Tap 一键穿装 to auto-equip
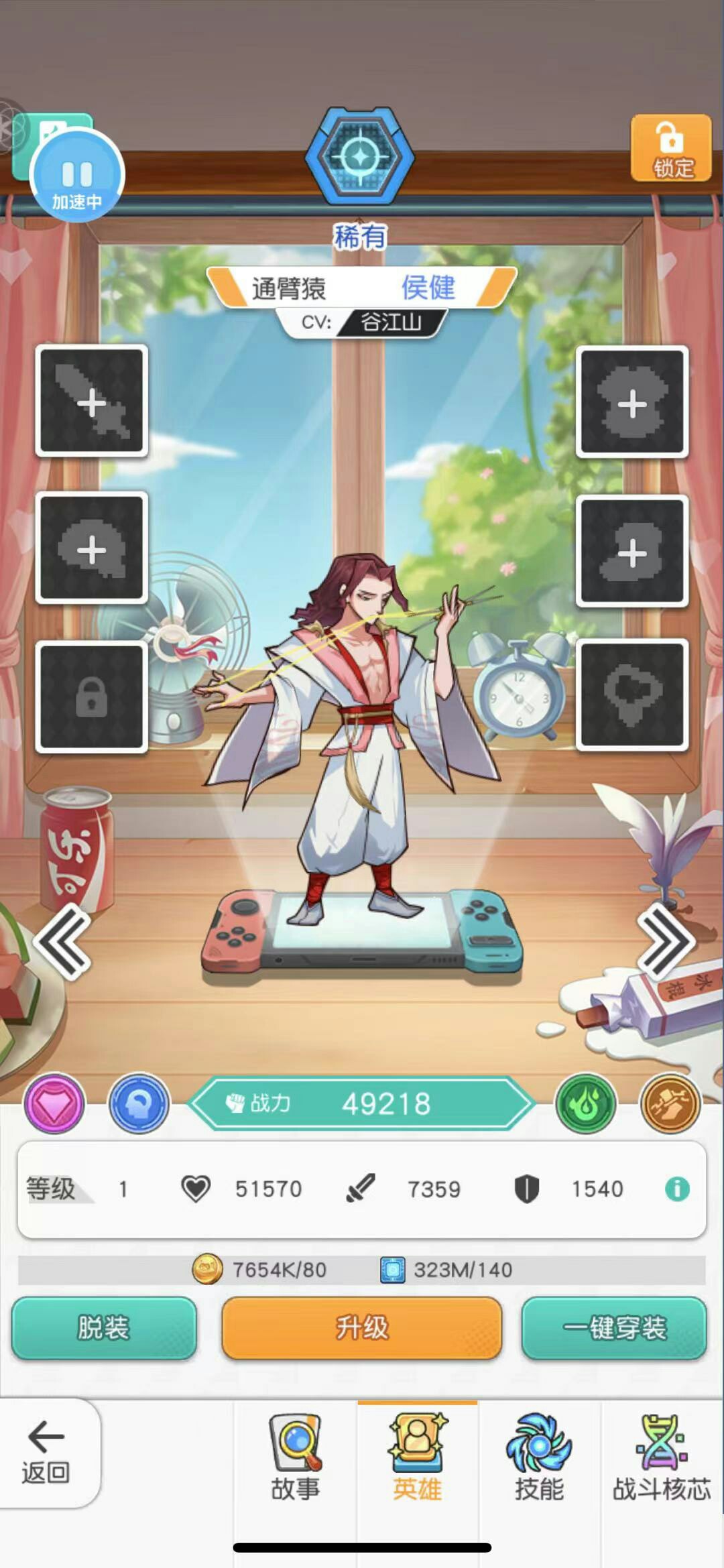This screenshot has height=1568, width=724. (x=614, y=1328)
